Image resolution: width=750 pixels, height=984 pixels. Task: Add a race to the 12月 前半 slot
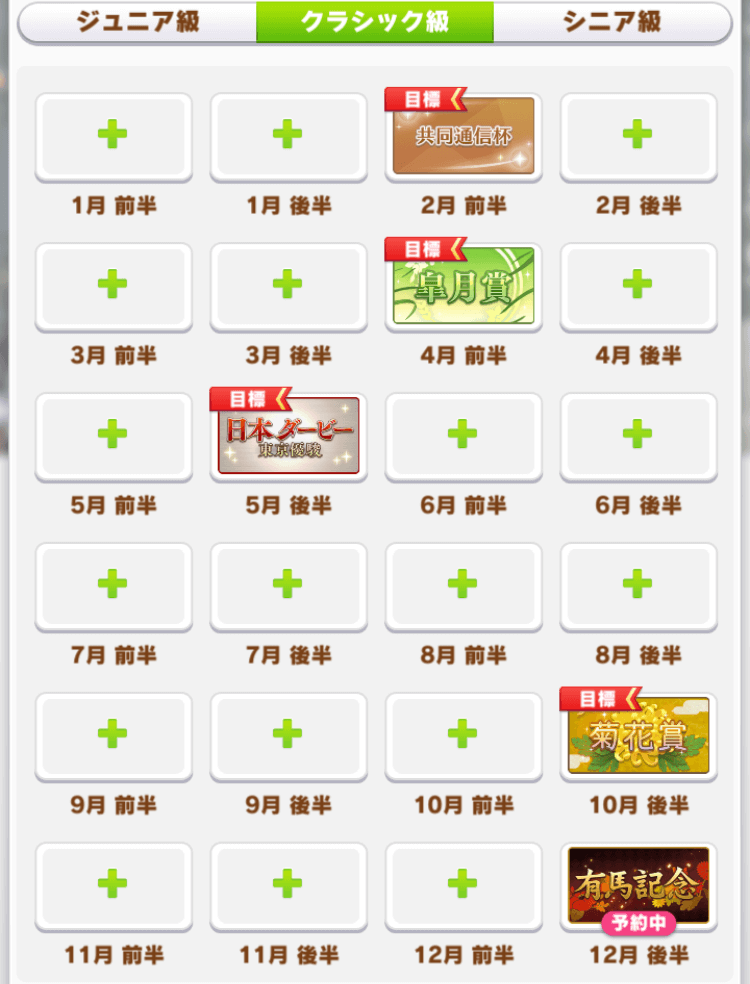463,884
